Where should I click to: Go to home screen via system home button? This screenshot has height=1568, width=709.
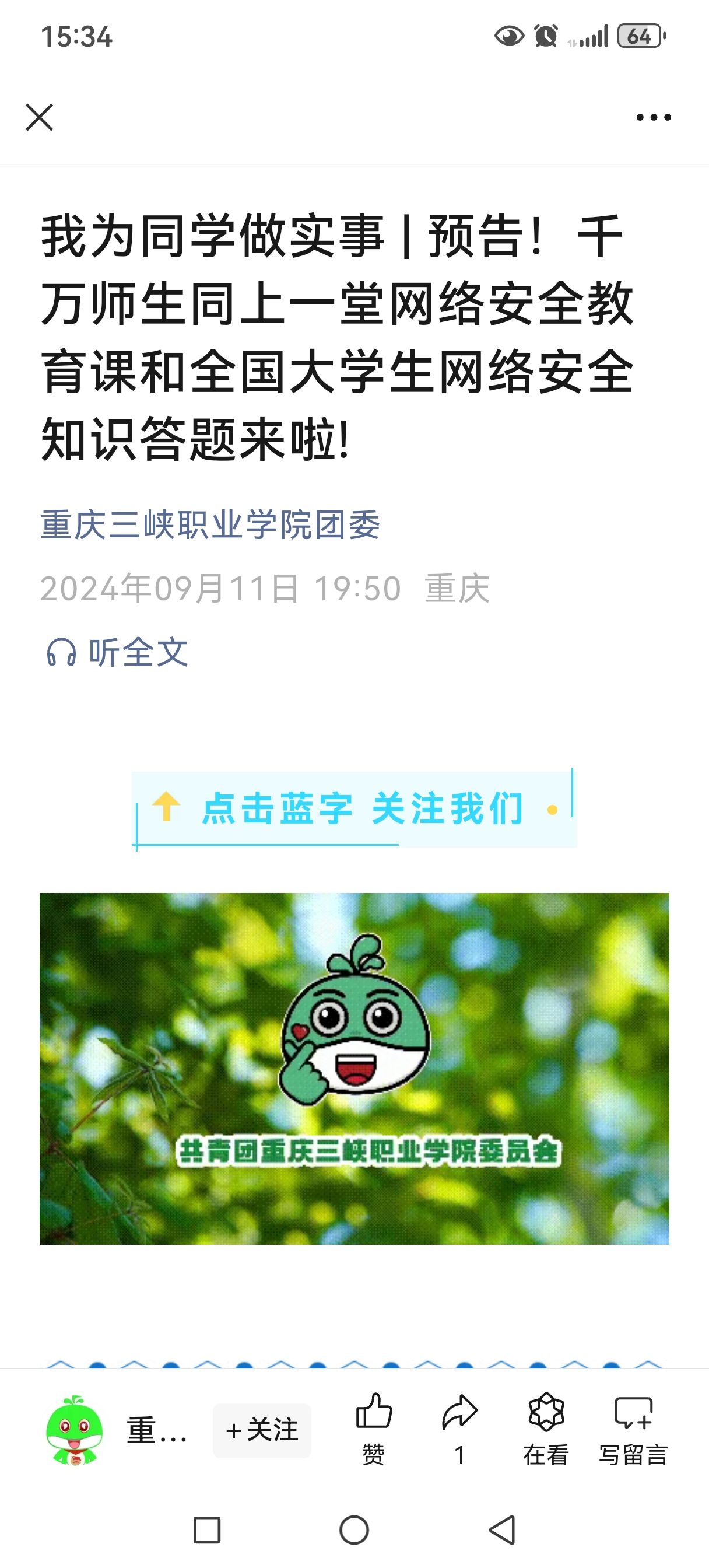point(354,1529)
